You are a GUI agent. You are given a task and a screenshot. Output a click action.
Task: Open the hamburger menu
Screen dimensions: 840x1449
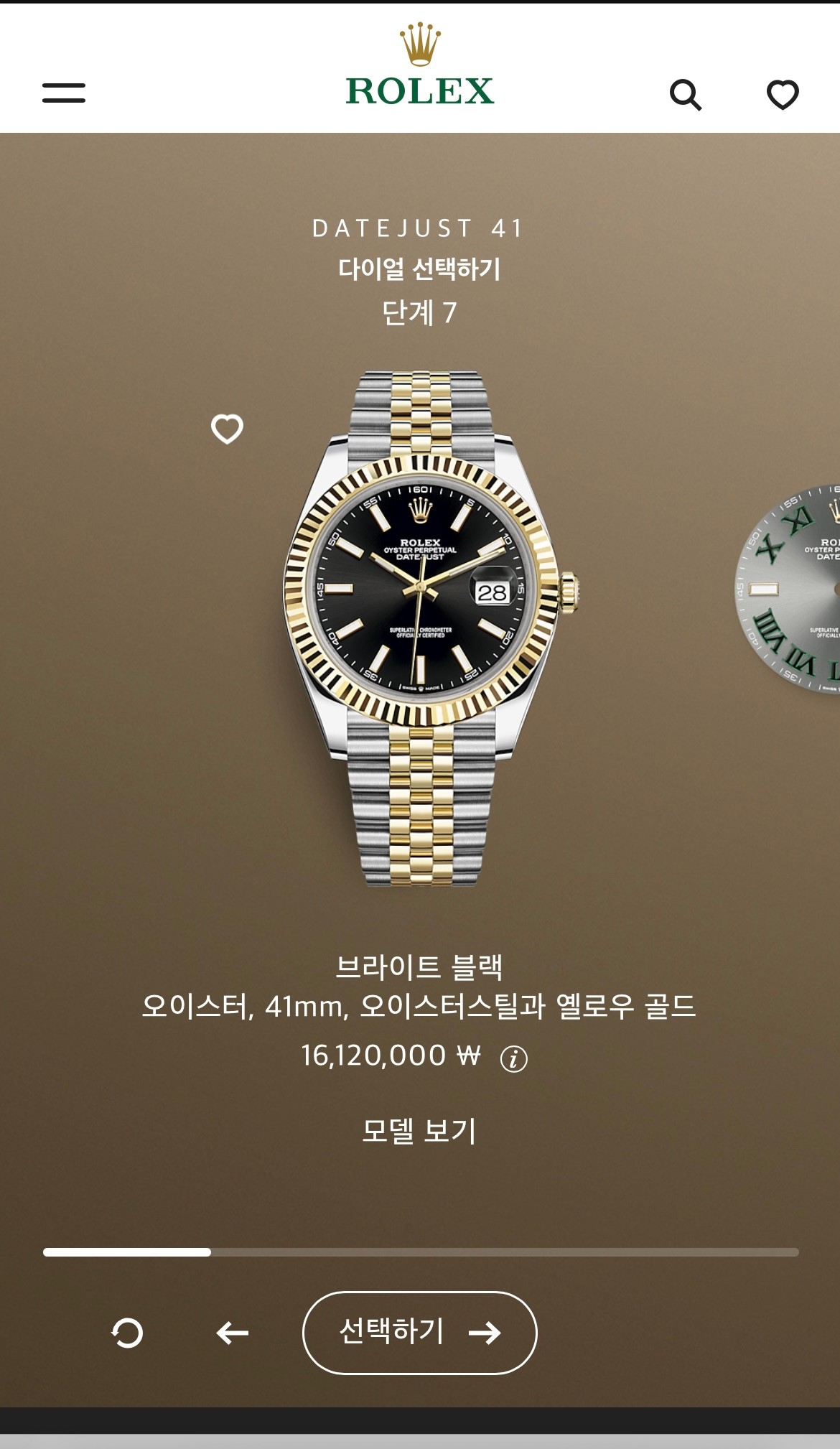[x=64, y=93]
